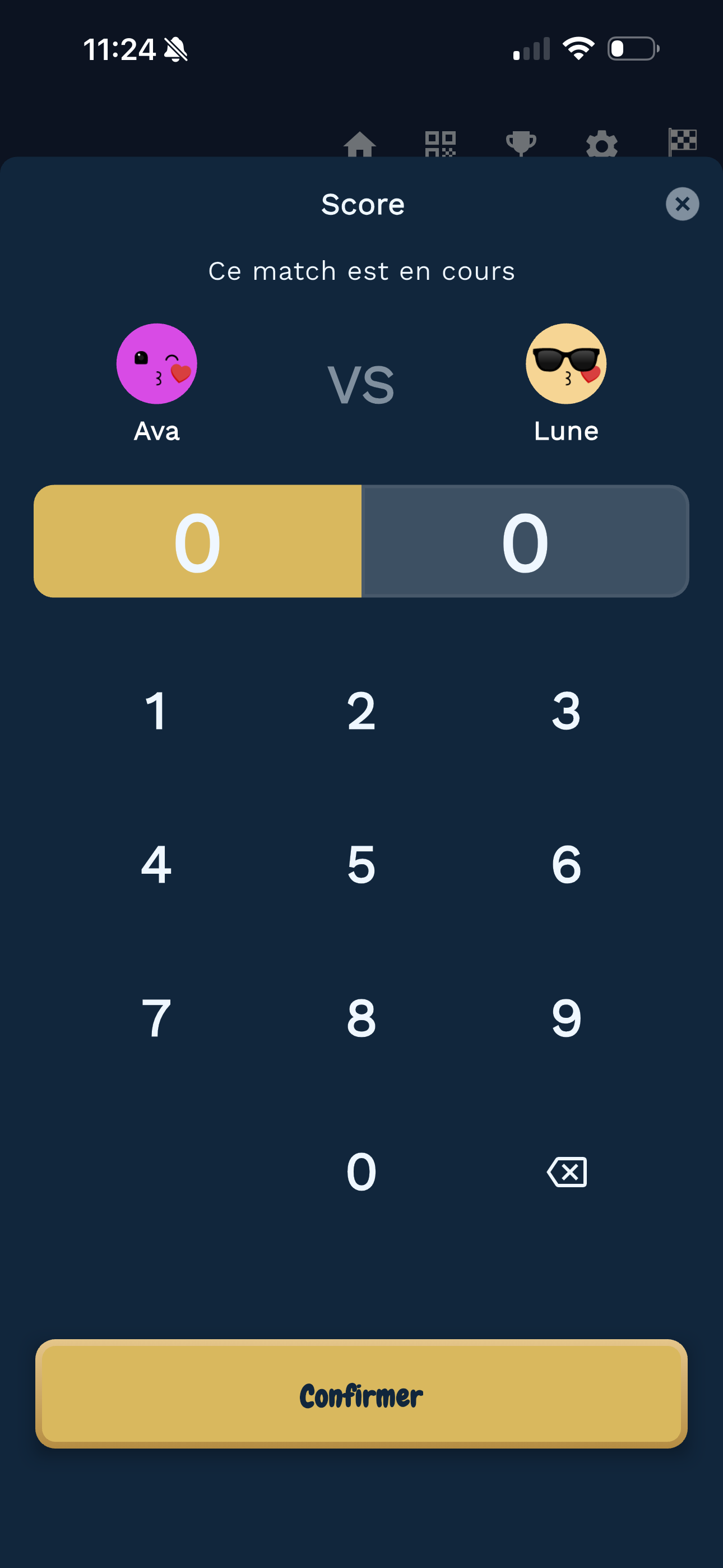Enter digit 6 on the keypad
The width and height of the screenshot is (723, 1568).
coord(566,864)
